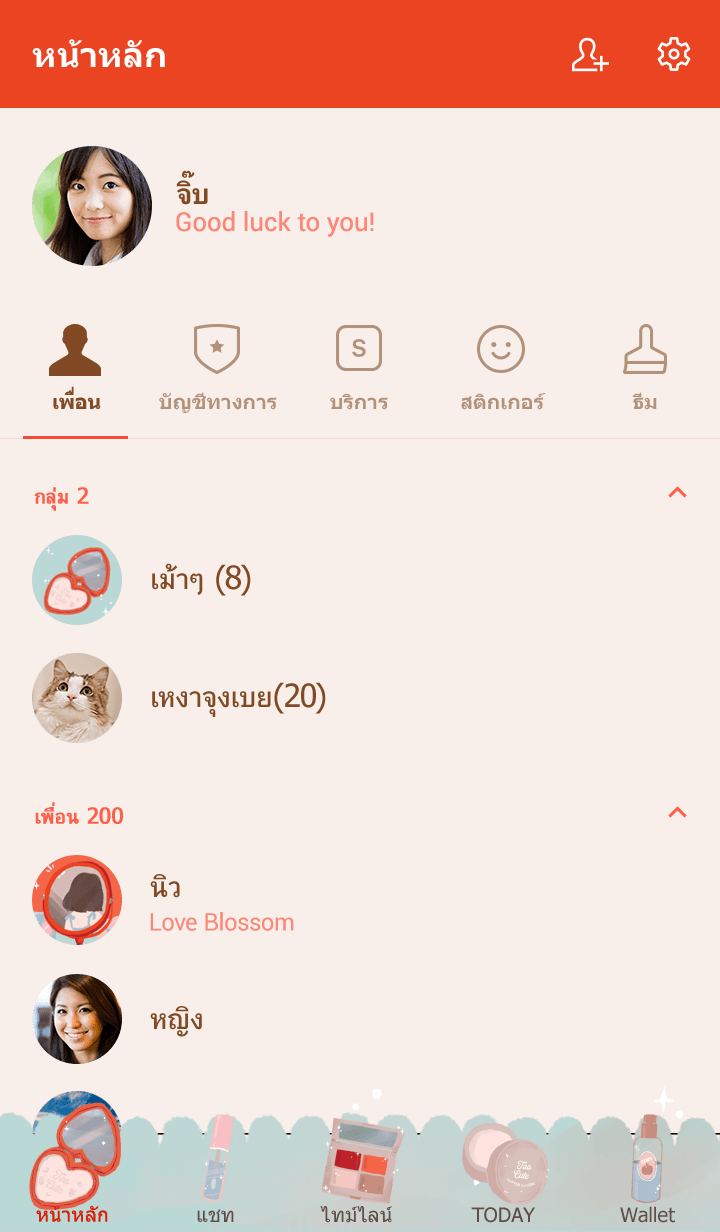Viewport: 720px width, 1232px height.
Task: Open friend หญิง's profile
Action: (x=176, y=1020)
